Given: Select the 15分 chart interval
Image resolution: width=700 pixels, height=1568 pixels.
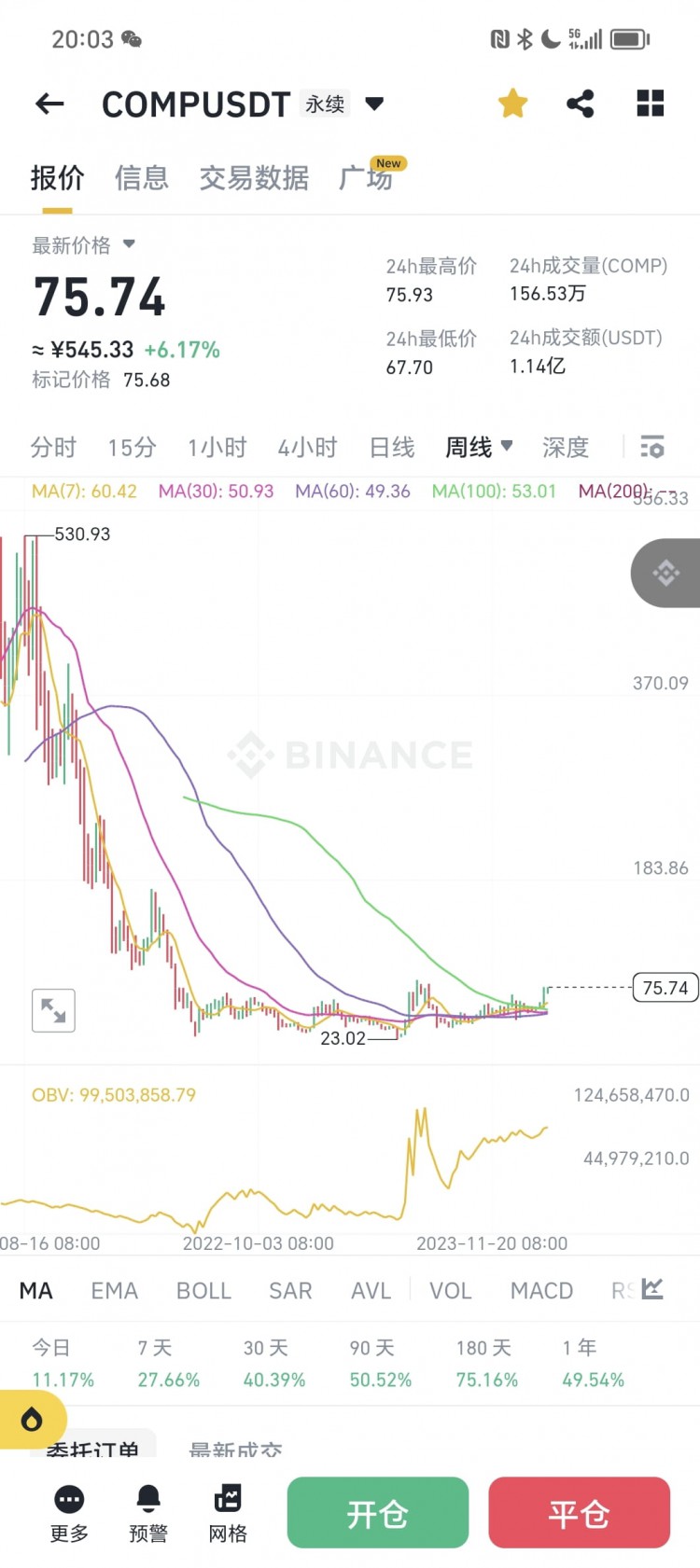Looking at the screenshot, I should pyautogui.click(x=132, y=448).
